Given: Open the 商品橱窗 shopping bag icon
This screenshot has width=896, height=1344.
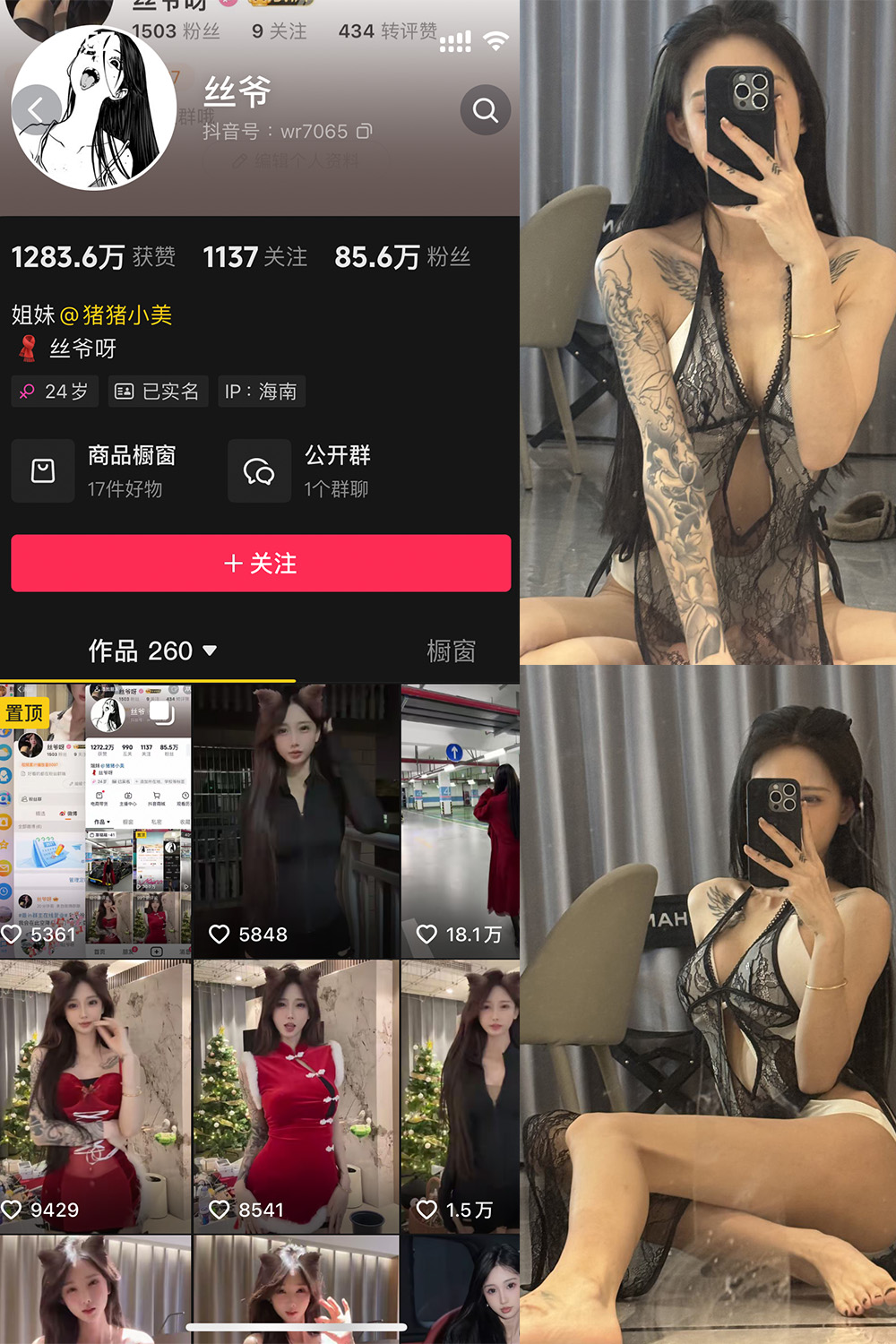Looking at the screenshot, I should click(x=43, y=470).
